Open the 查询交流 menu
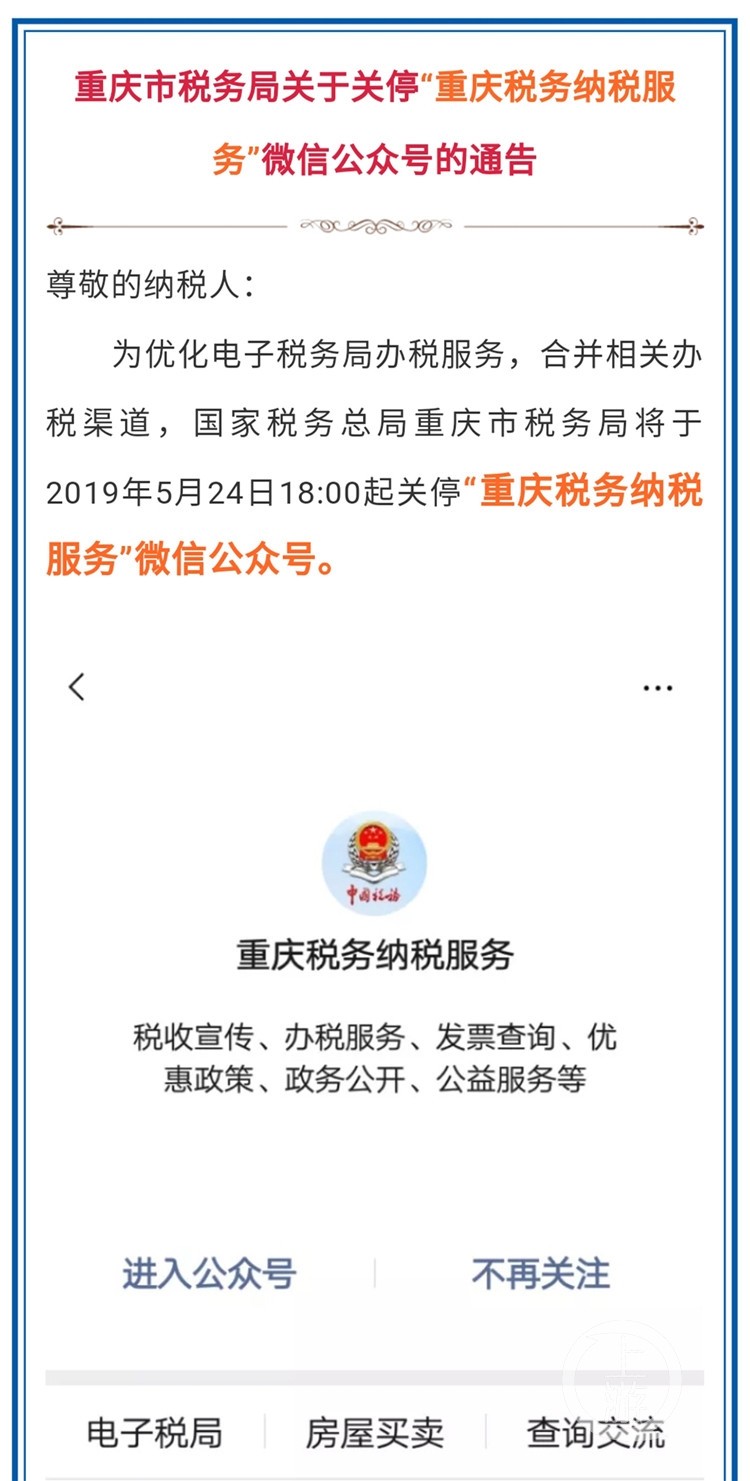 tap(595, 1430)
